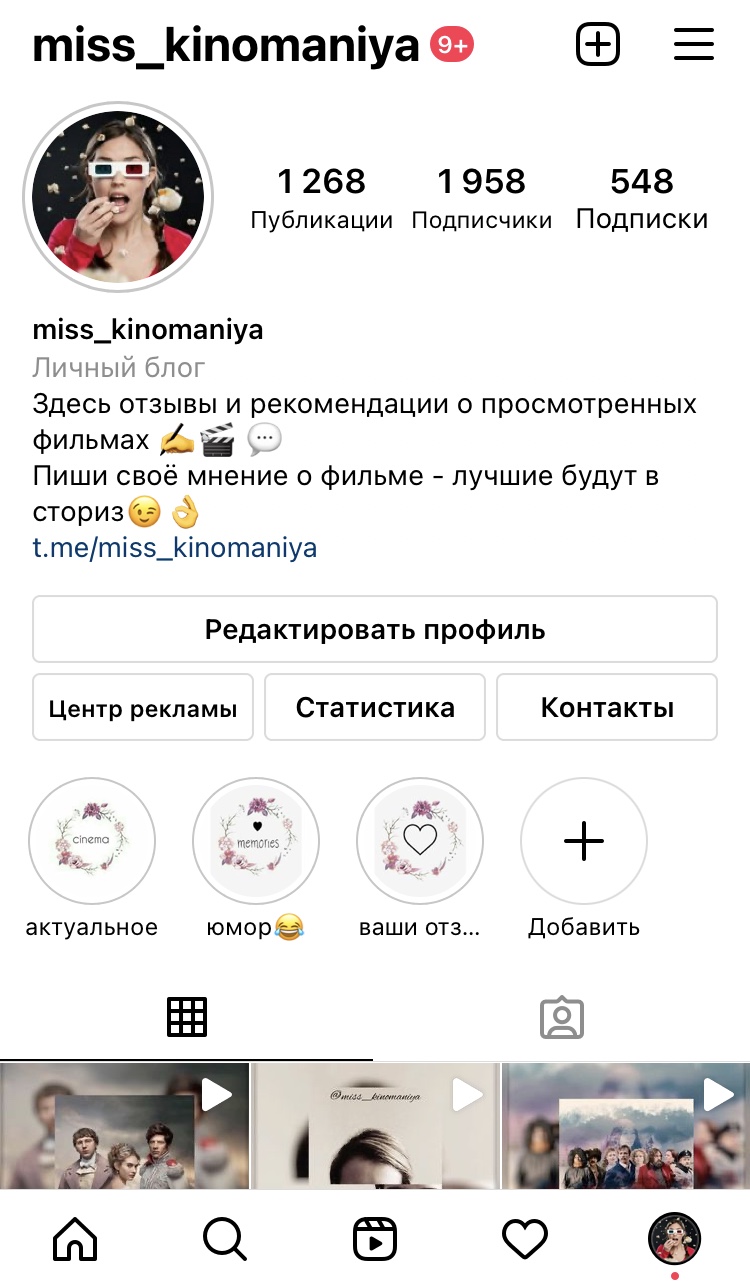Screen dimensions: 750x1288
Task: Open the Reels tab
Action: [375, 1241]
